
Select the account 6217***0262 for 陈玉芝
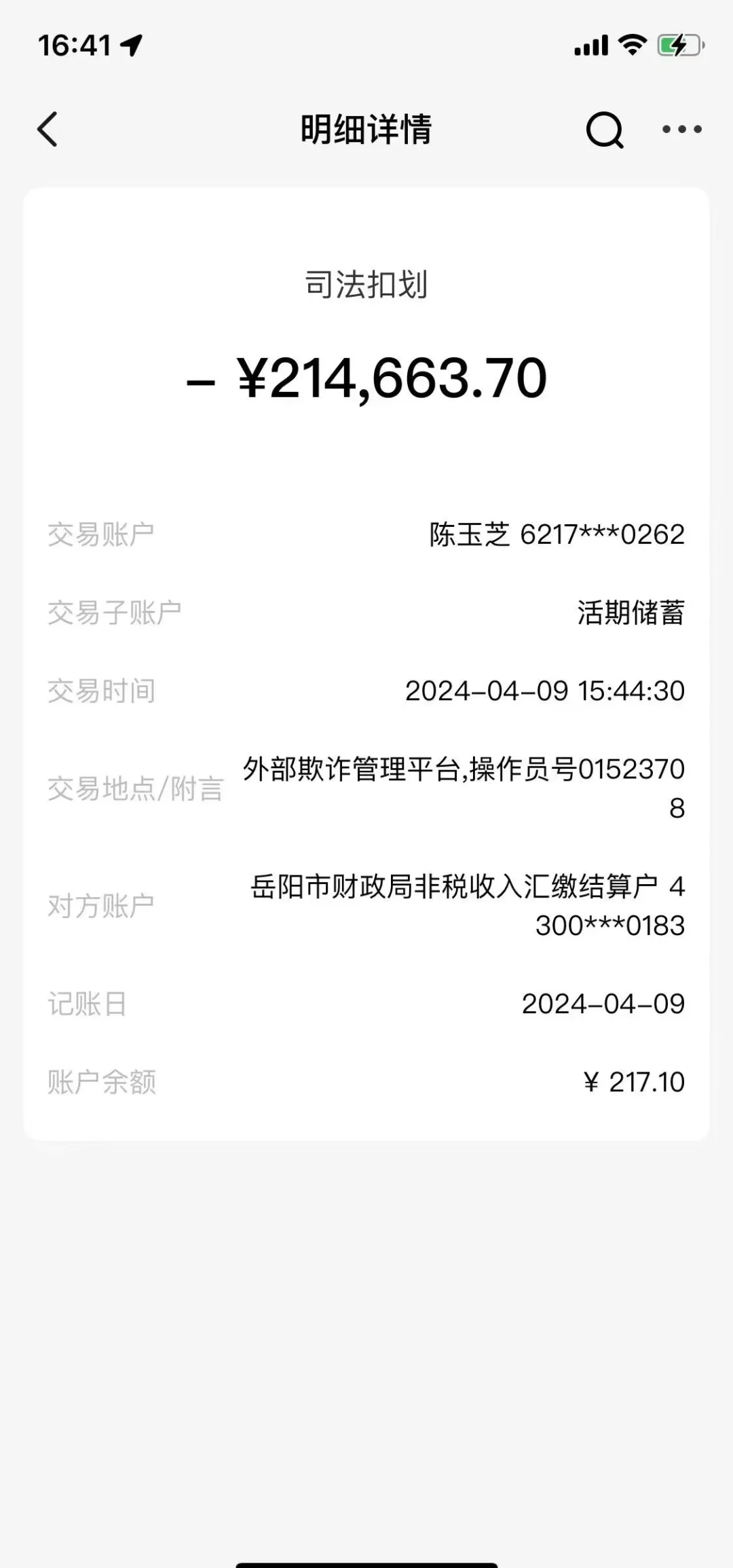555,536
